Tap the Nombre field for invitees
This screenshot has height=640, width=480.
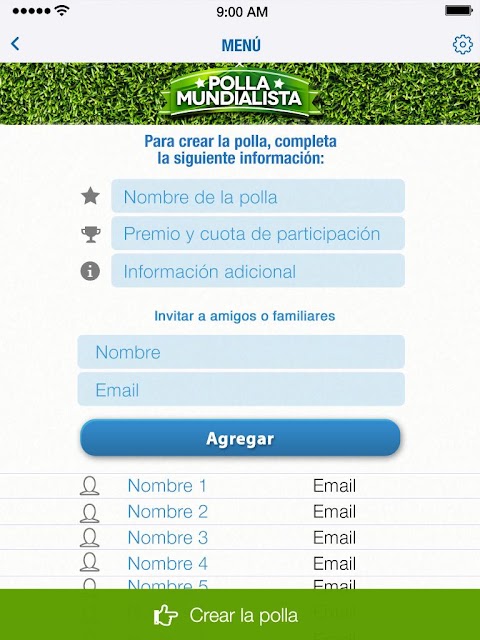[x=241, y=352]
